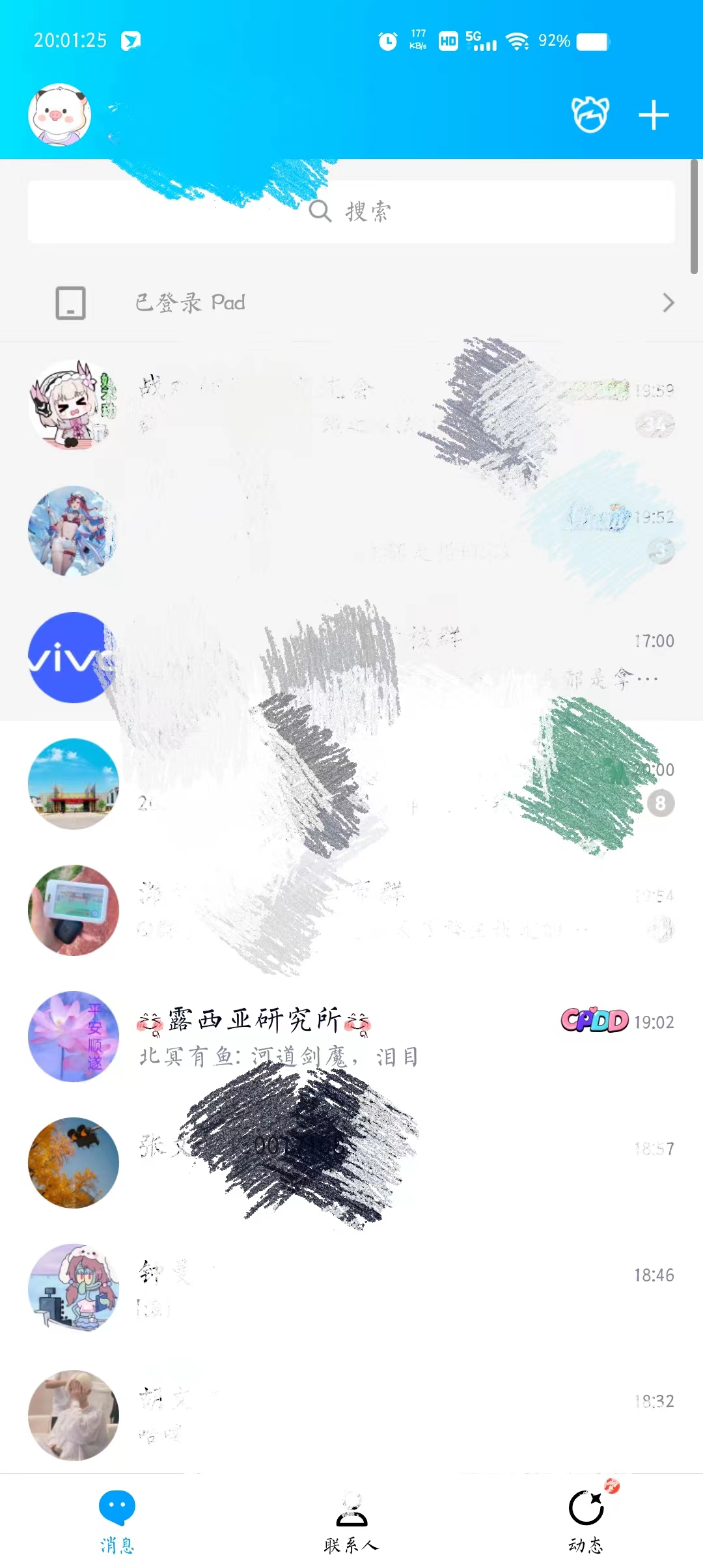Open the chat from 18:32
Screen dimensions: 703x1568
pyautogui.click(x=351, y=1416)
